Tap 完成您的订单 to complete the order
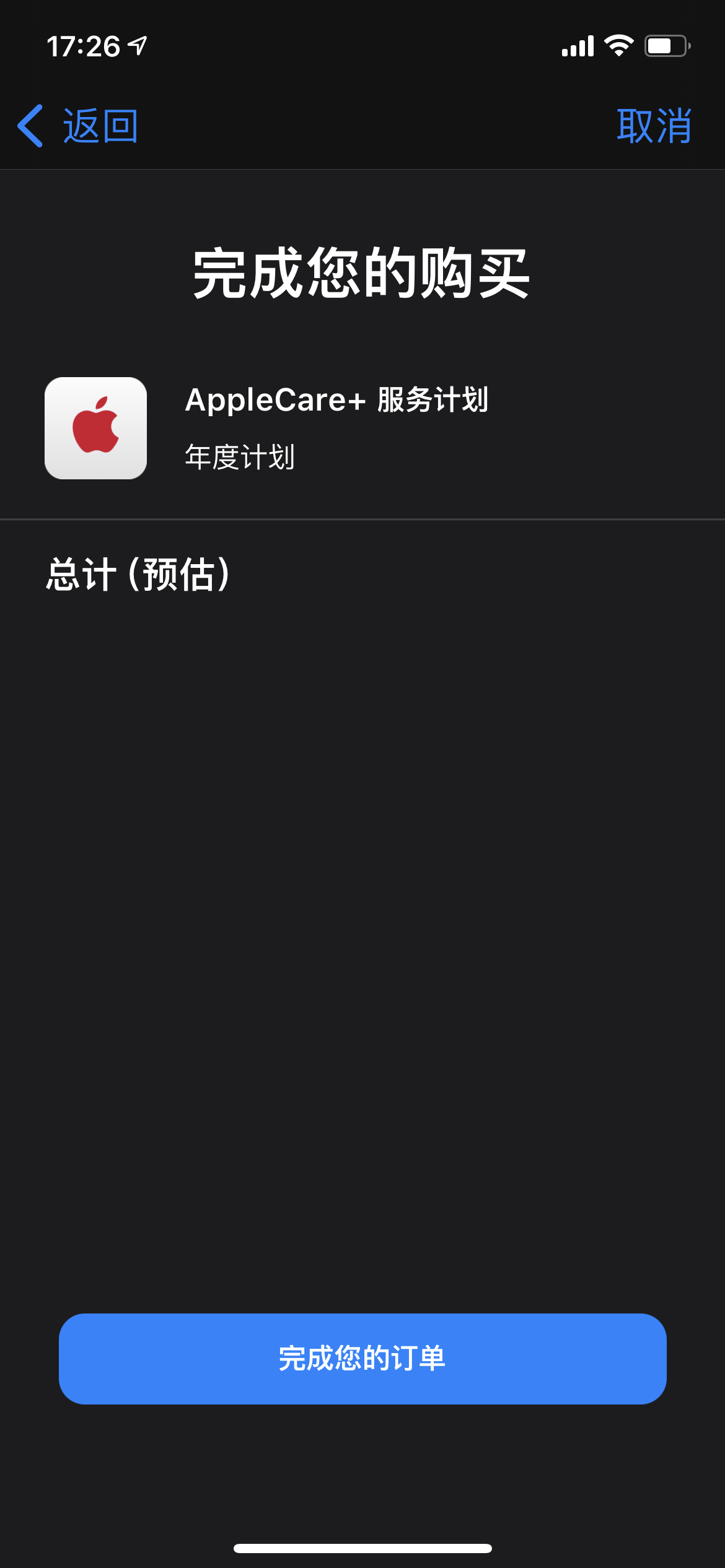Screen dimensions: 725x1568 [x=362, y=1359]
